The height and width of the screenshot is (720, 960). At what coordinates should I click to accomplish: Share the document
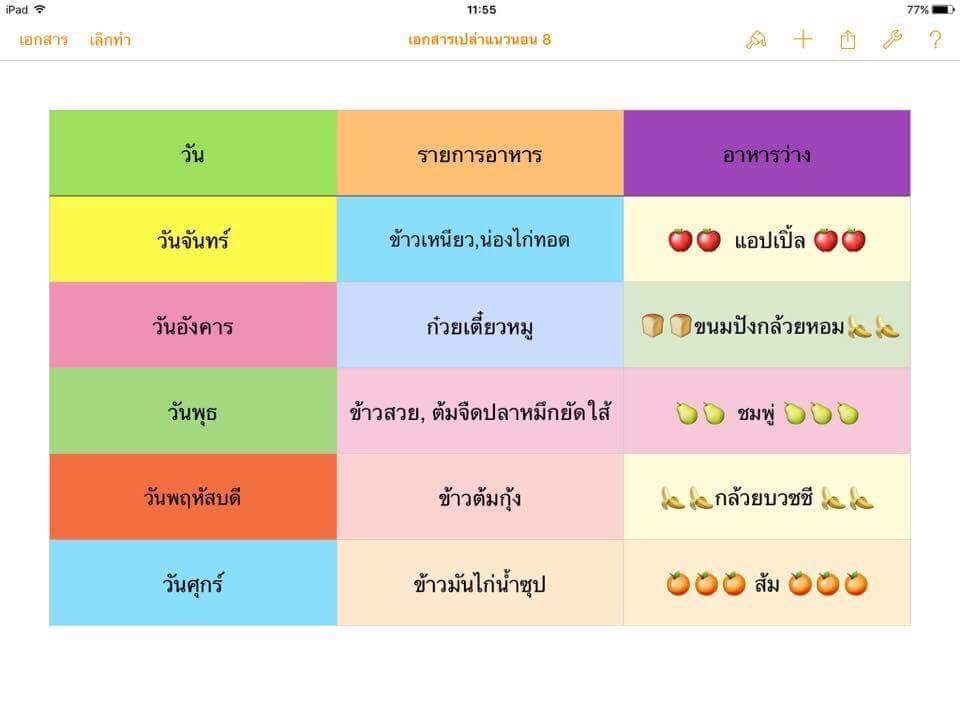click(848, 40)
